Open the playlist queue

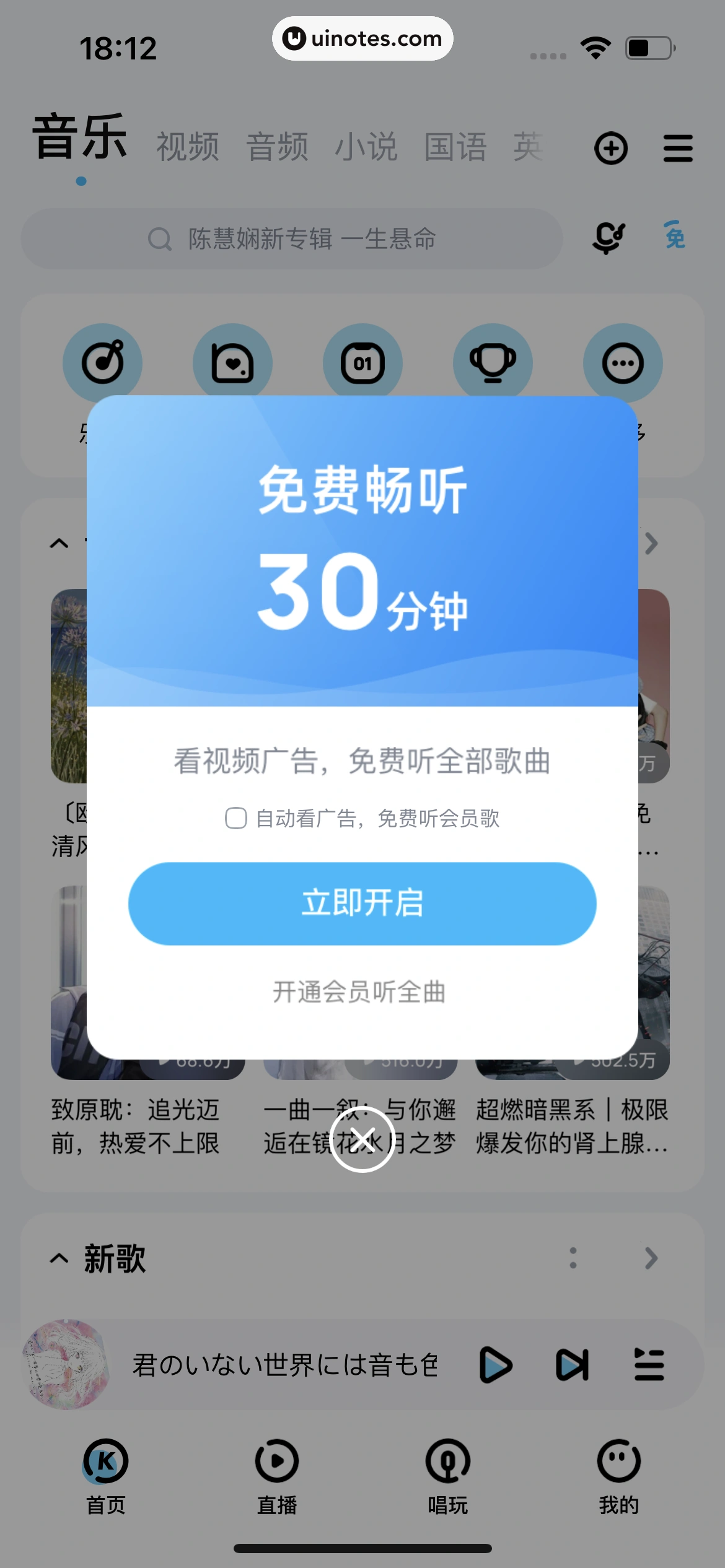point(649,1365)
